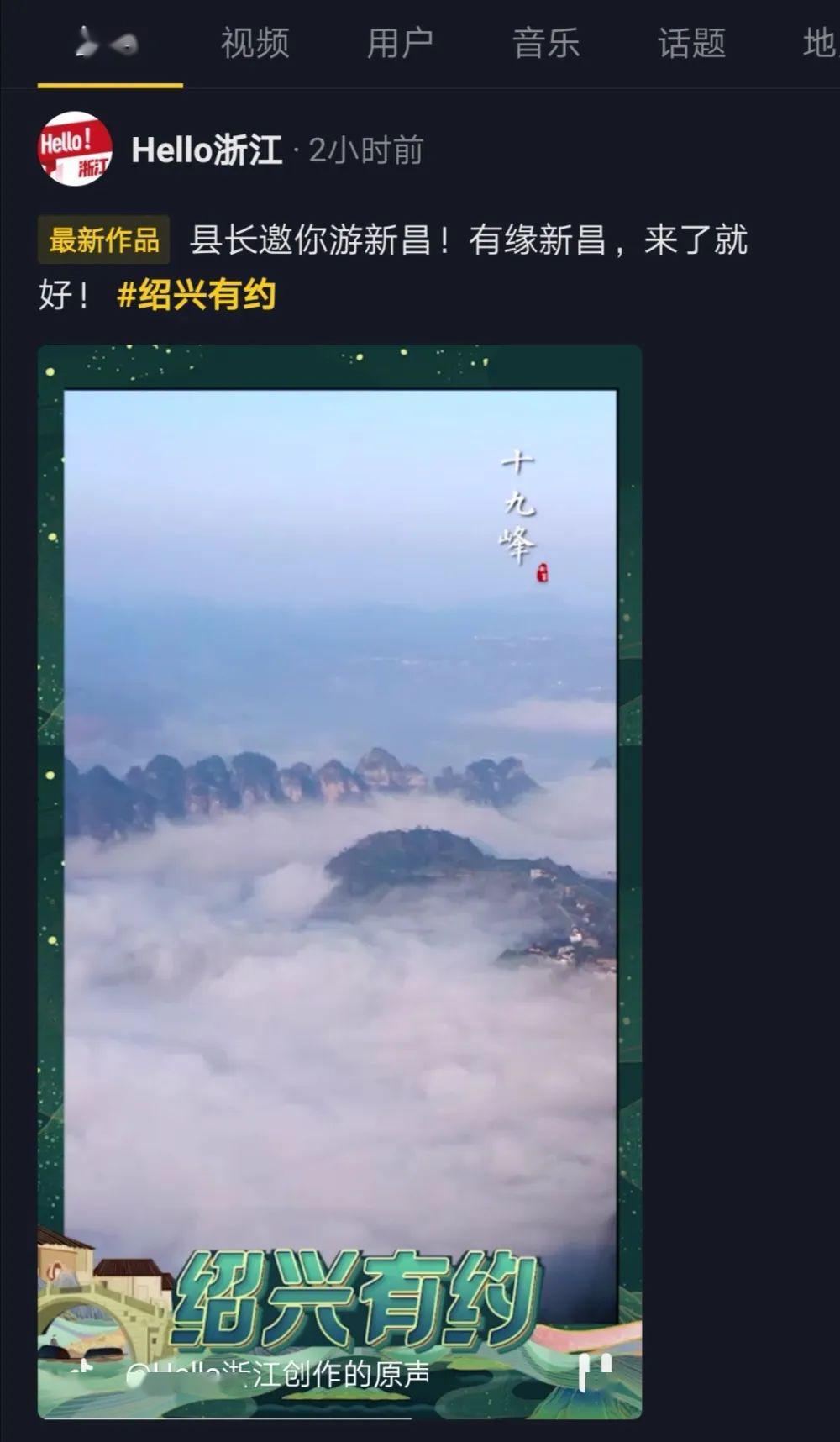840x1442 pixels.
Task: Open the Hello浙江 account name
Action: 207,150
